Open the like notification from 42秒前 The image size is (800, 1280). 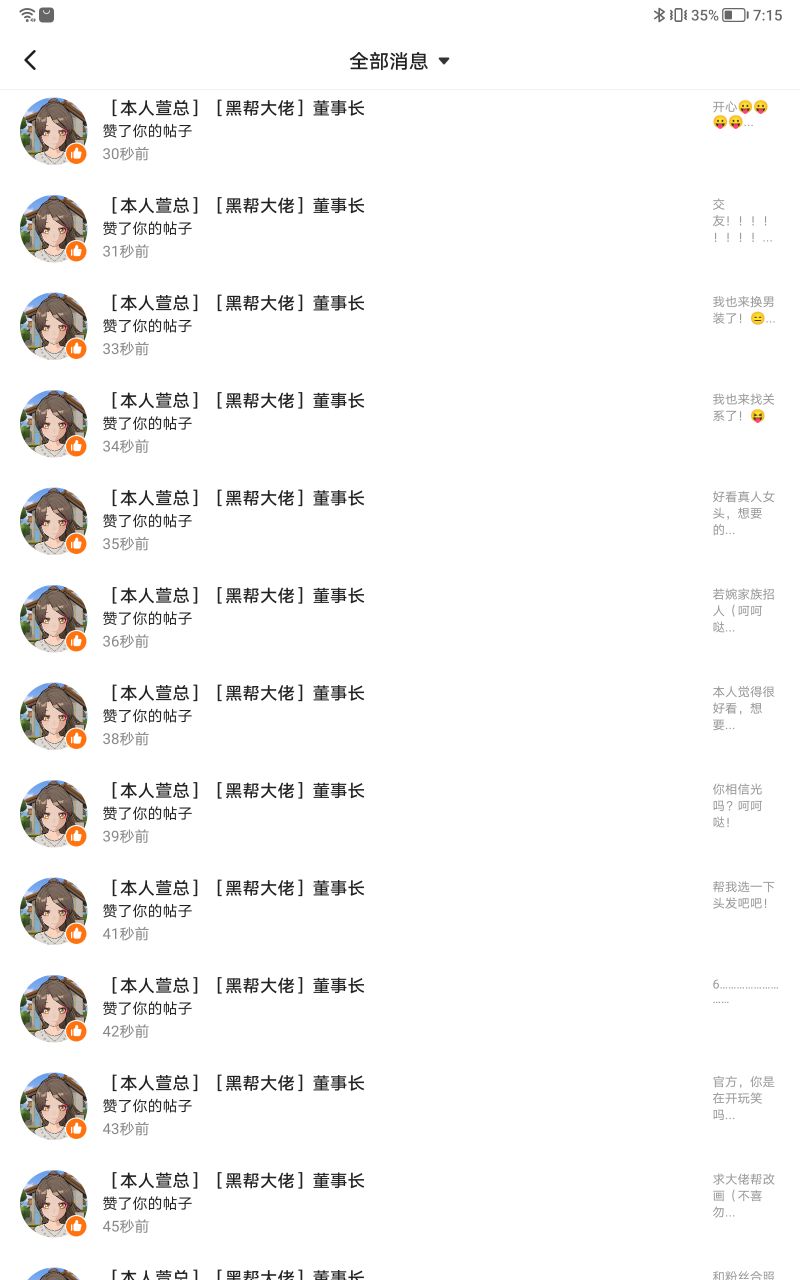[400, 1008]
